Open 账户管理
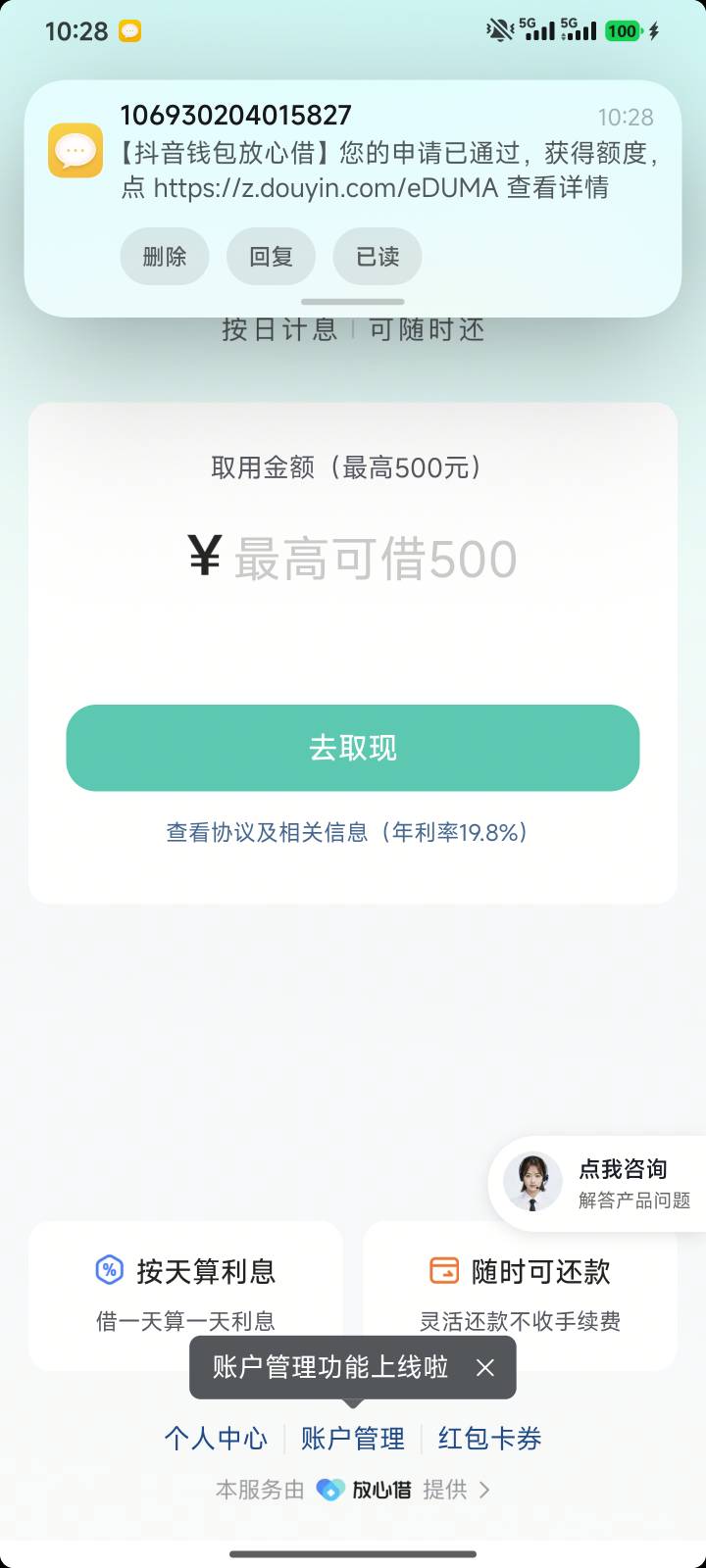Screen dimensions: 706x1568 click(x=353, y=1439)
